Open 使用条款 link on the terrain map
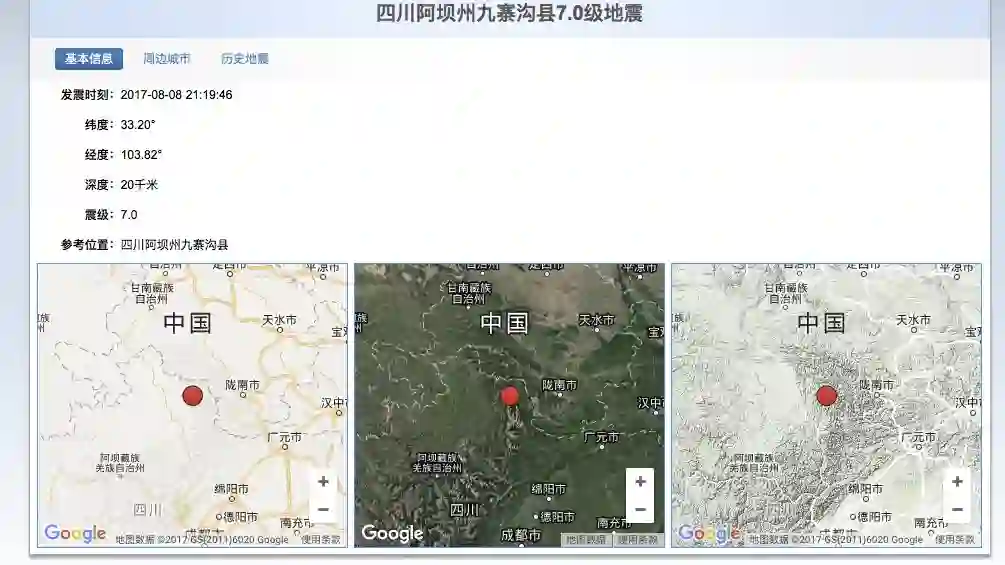This screenshot has width=1005, height=565. pyautogui.click(x=954, y=540)
